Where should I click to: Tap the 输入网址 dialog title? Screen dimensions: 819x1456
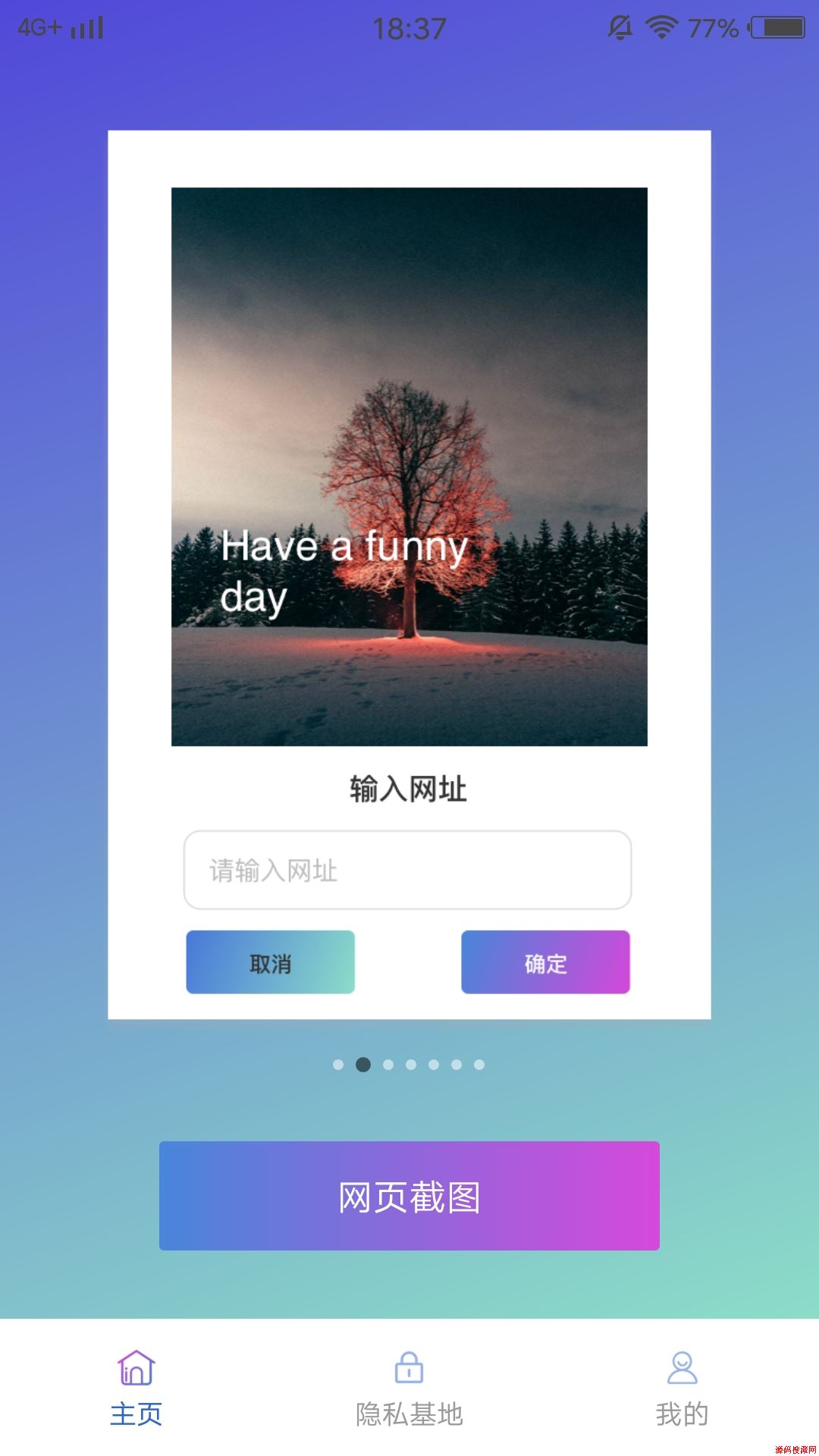(x=408, y=790)
